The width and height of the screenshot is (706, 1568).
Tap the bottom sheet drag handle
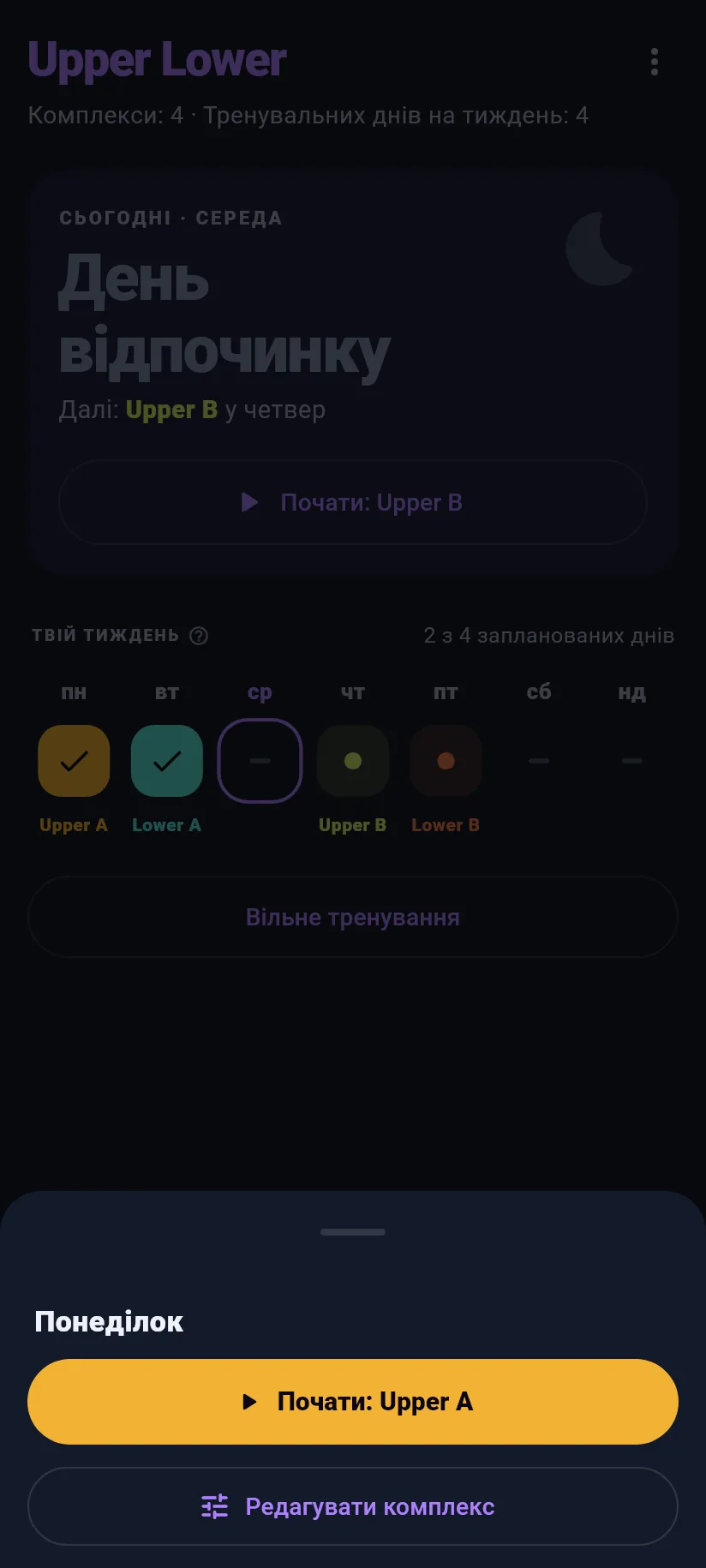(353, 1232)
